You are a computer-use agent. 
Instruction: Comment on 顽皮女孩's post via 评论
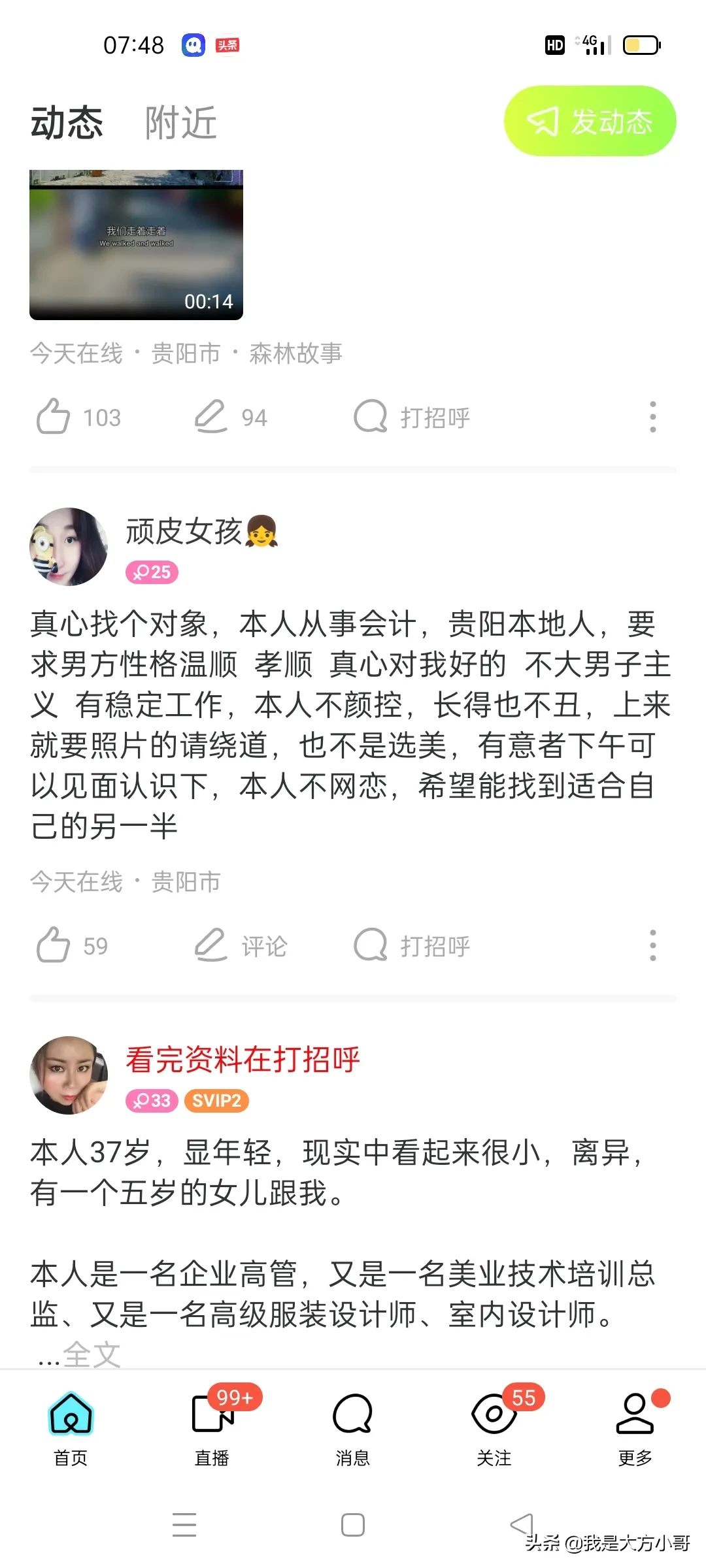click(241, 945)
